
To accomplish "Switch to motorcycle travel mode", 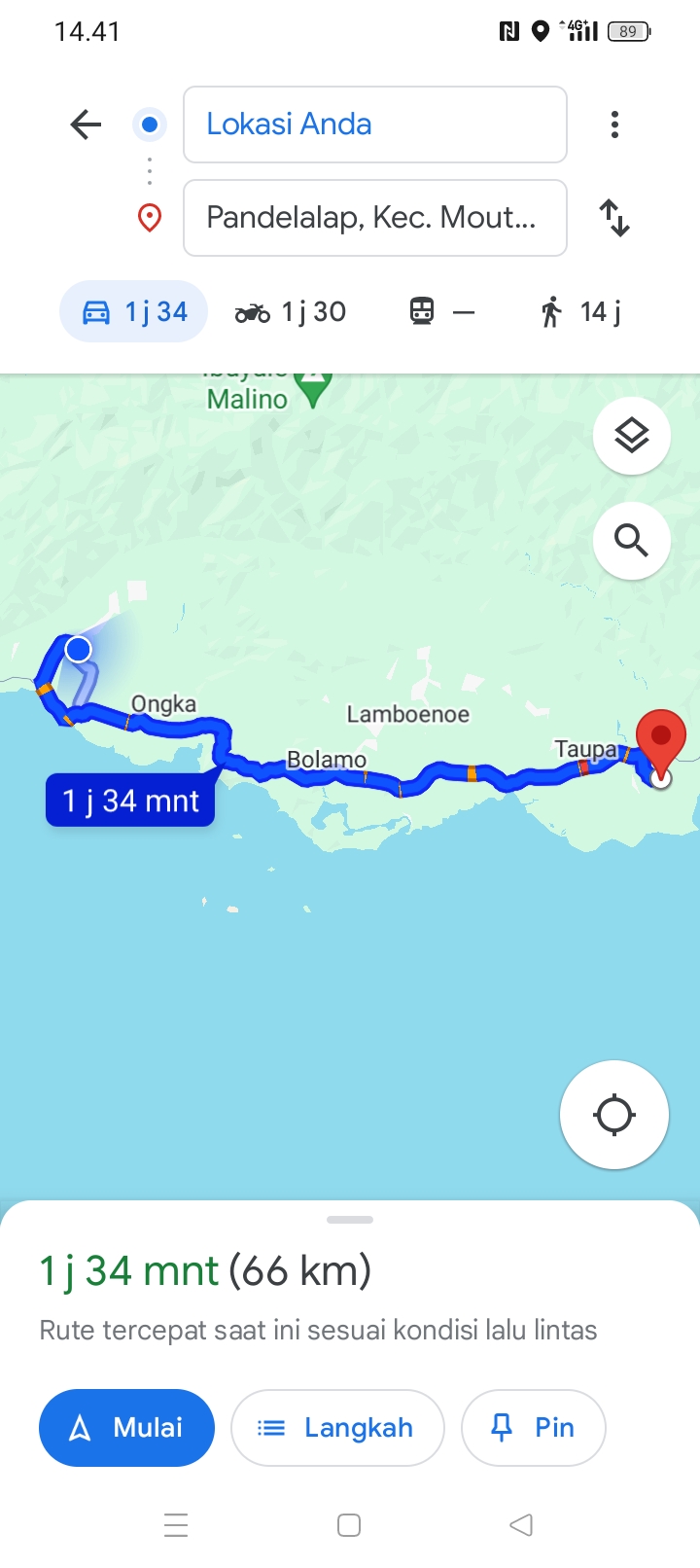I will 290,311.
